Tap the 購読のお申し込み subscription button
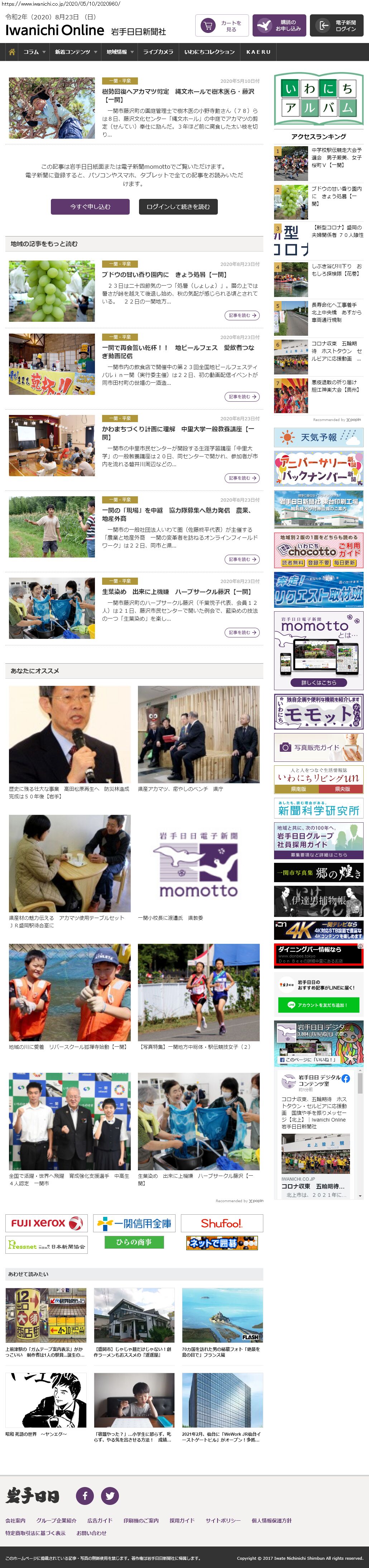 point(279,25)
